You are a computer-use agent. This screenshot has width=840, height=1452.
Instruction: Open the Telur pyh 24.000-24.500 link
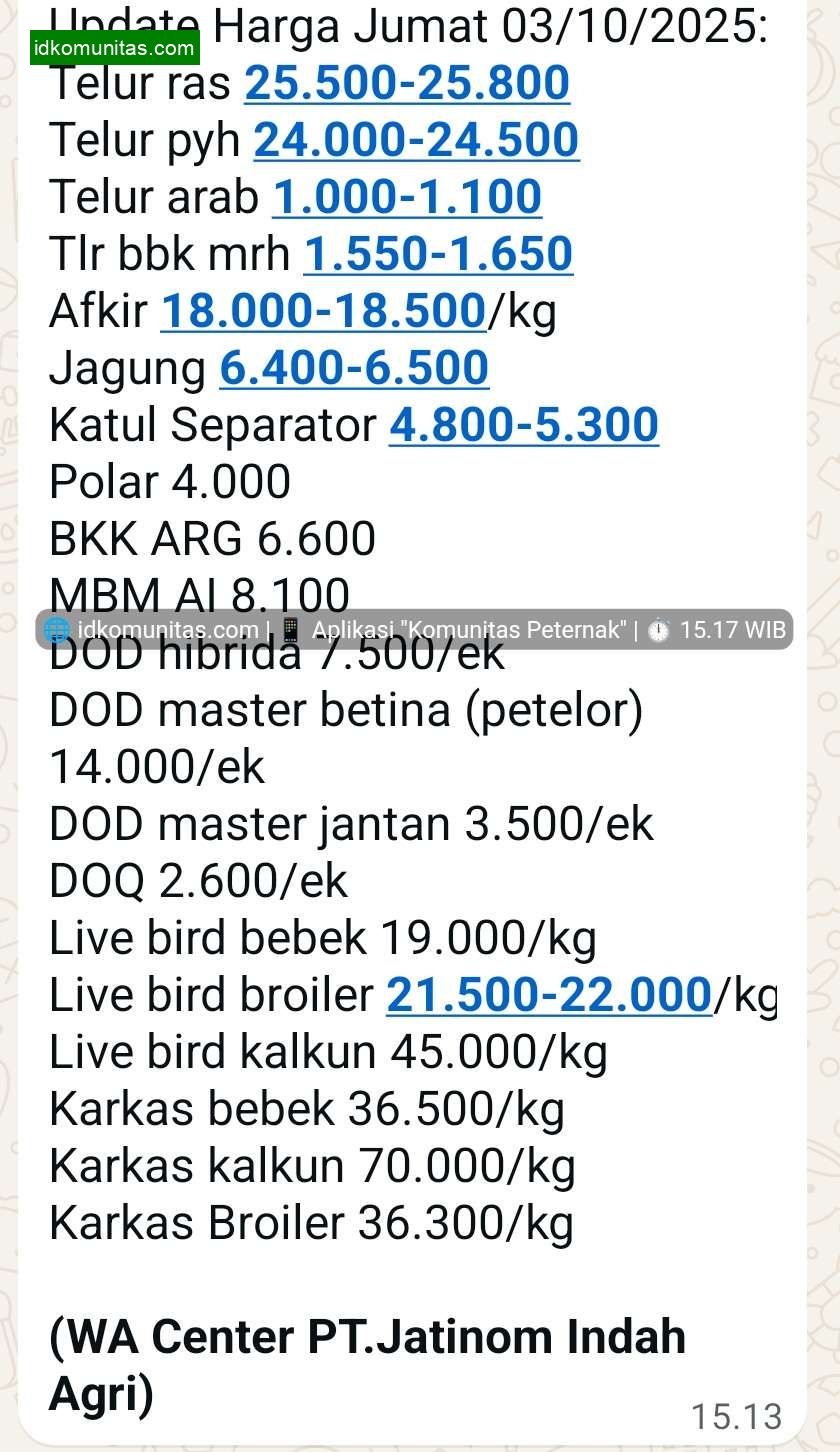tap(416, 140)
